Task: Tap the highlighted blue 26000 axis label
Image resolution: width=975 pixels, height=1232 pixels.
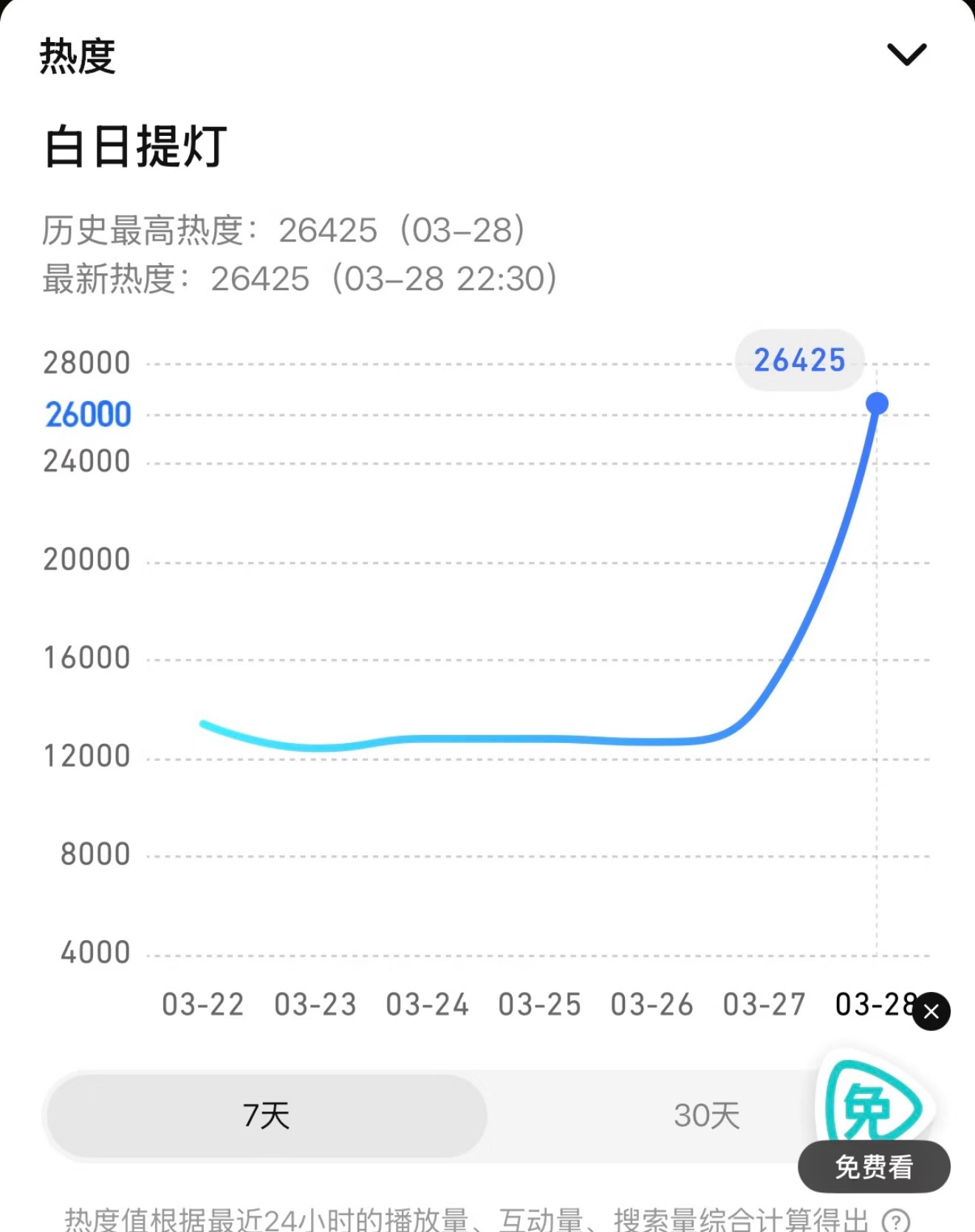Action: [86, 414]
